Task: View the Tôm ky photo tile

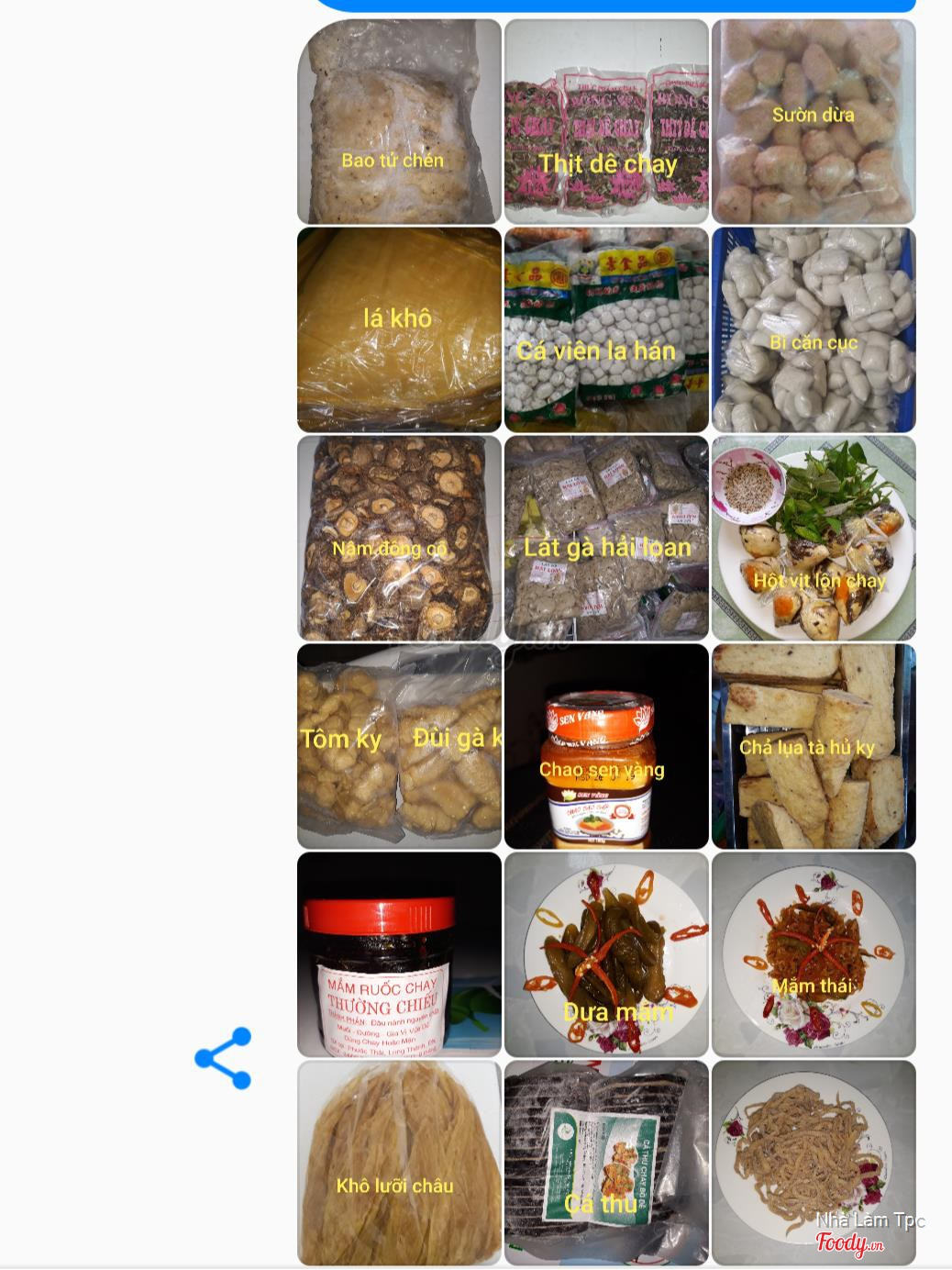Action: [x=399, y=746]
